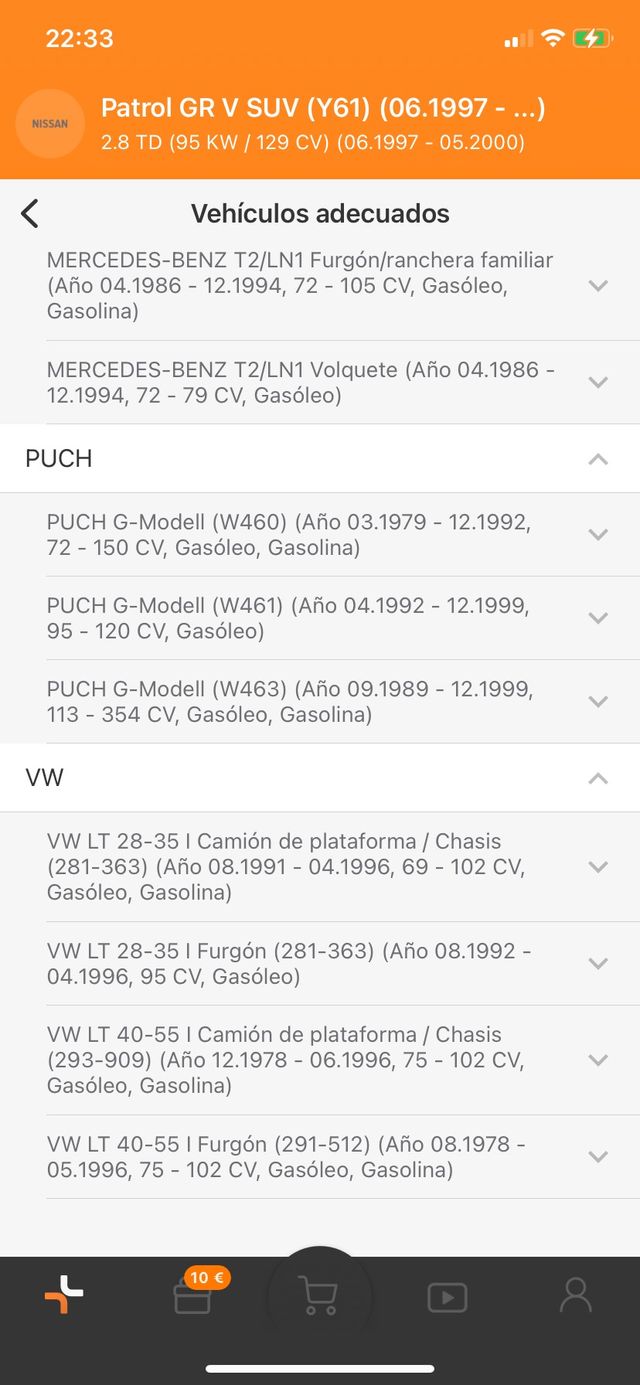The height and width of the screenshot is (1385, 640).
Task: Expand PUCH G-Modell (W461) entry
Action: [x=598, y=618]
